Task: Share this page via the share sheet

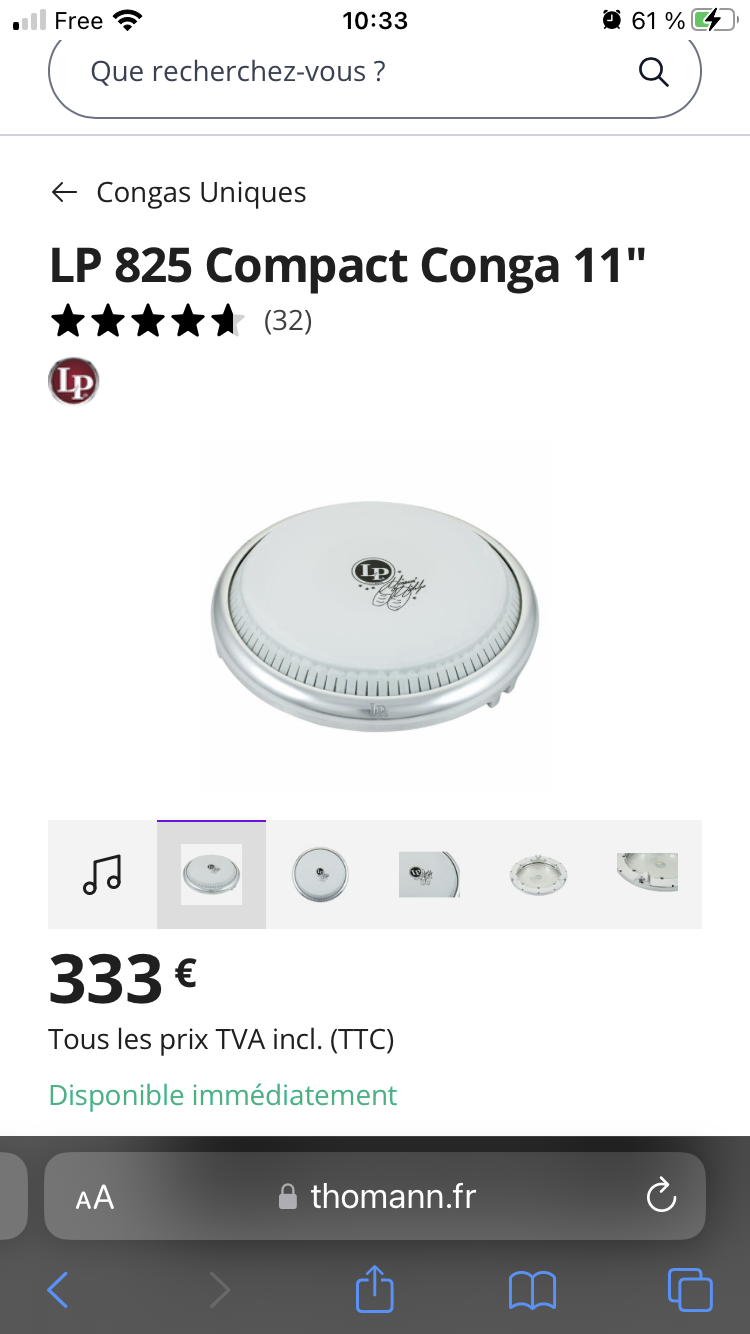Action: coord(375,1289)
